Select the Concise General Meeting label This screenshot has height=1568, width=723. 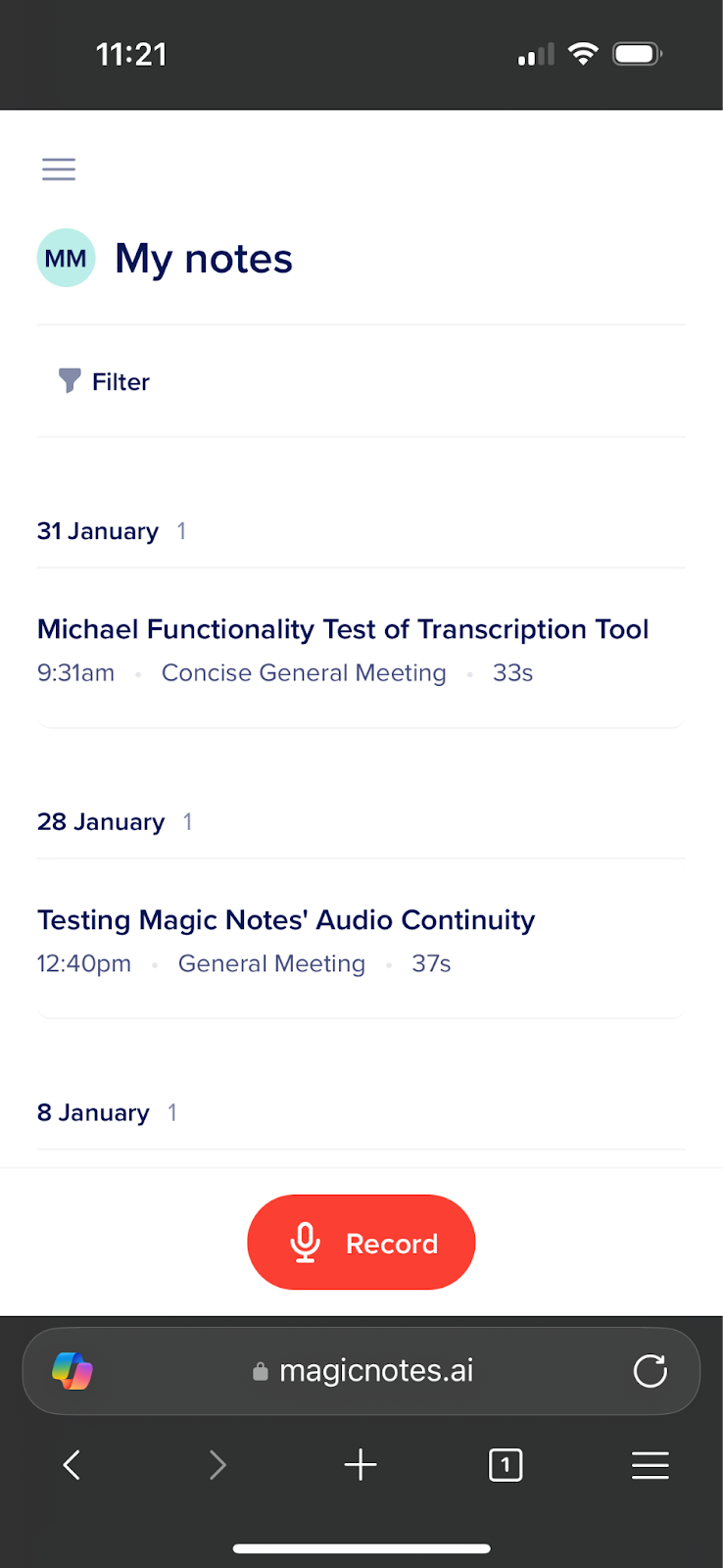pos(304,673)
